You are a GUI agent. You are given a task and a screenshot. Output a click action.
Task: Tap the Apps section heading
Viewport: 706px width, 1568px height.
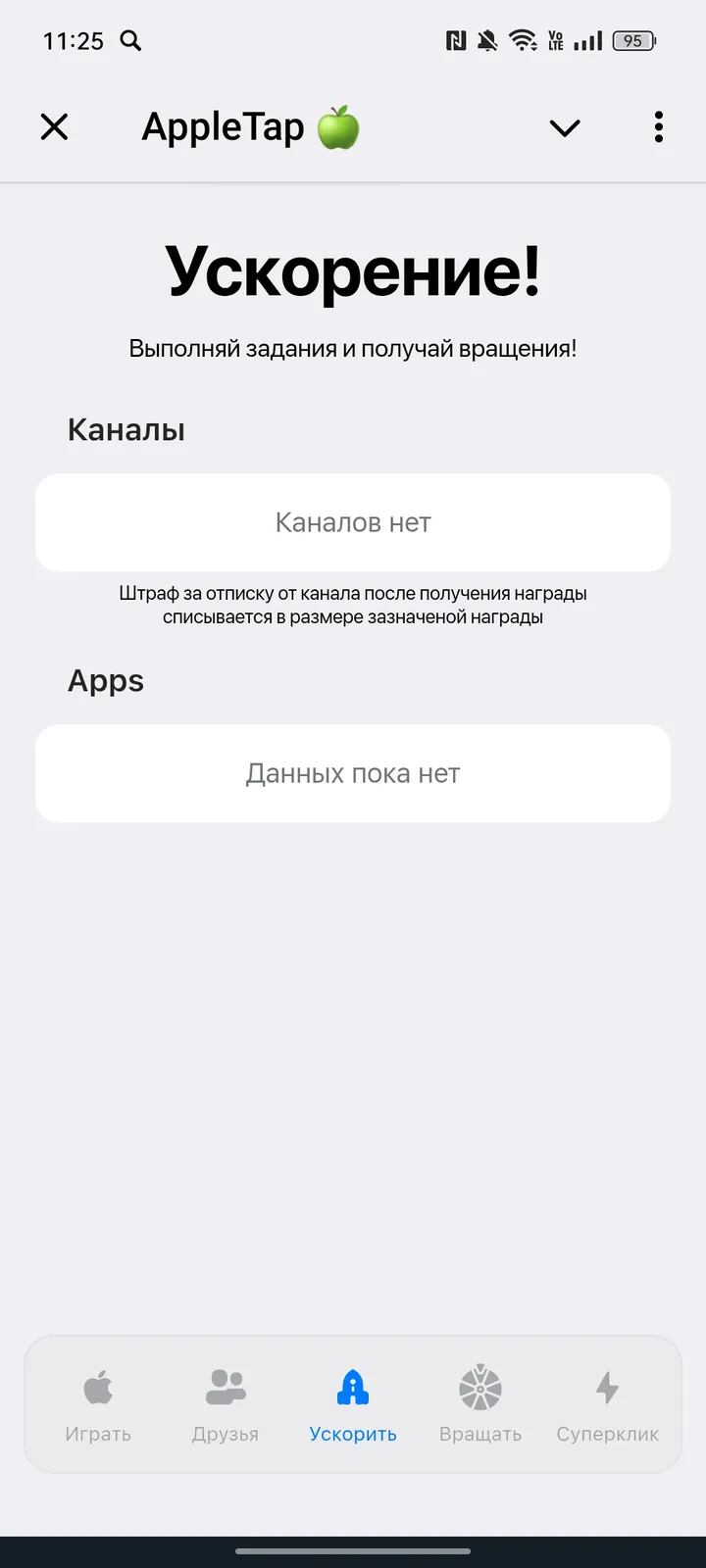(105, 681)
